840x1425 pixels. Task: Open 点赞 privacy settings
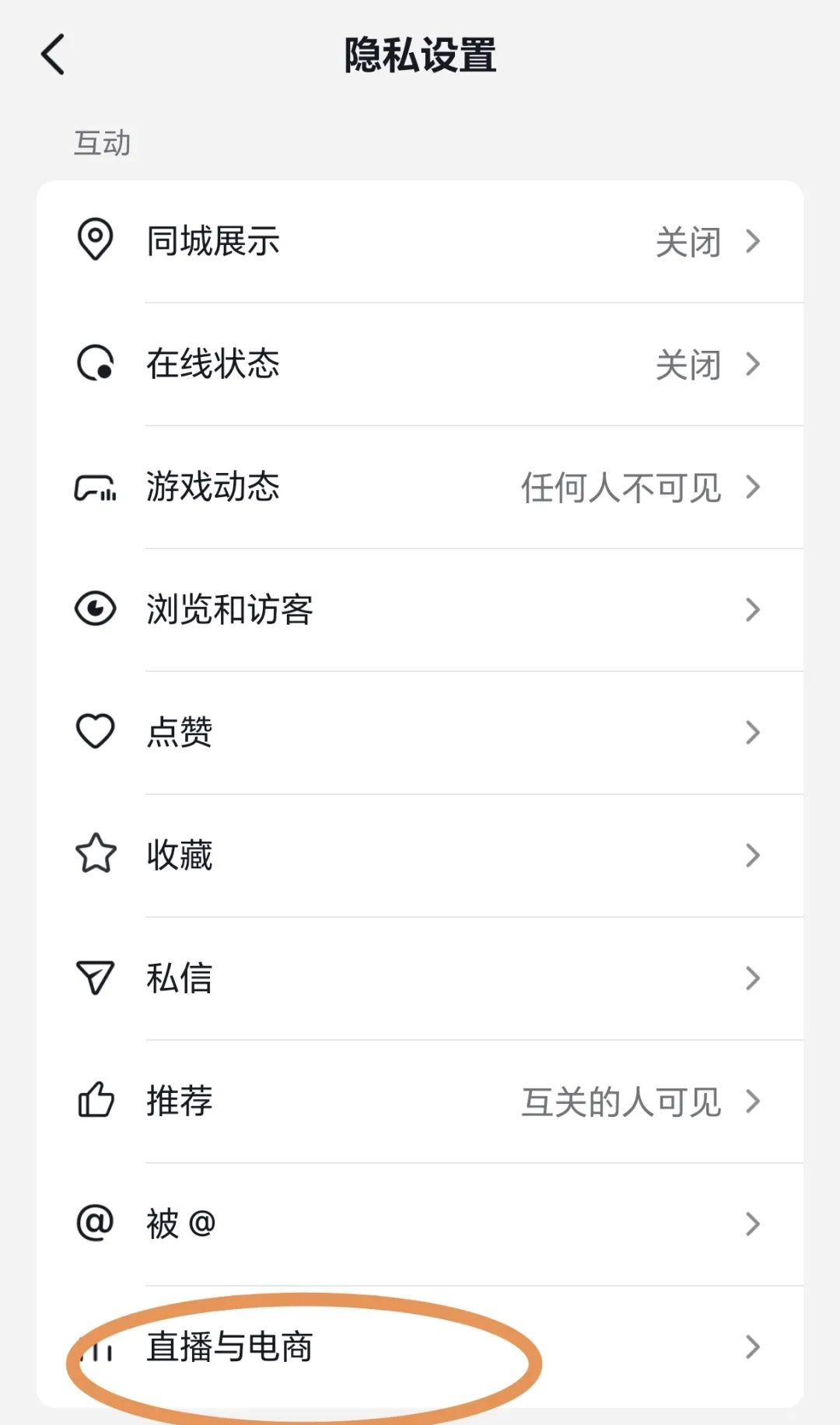(x=420, y=732)
